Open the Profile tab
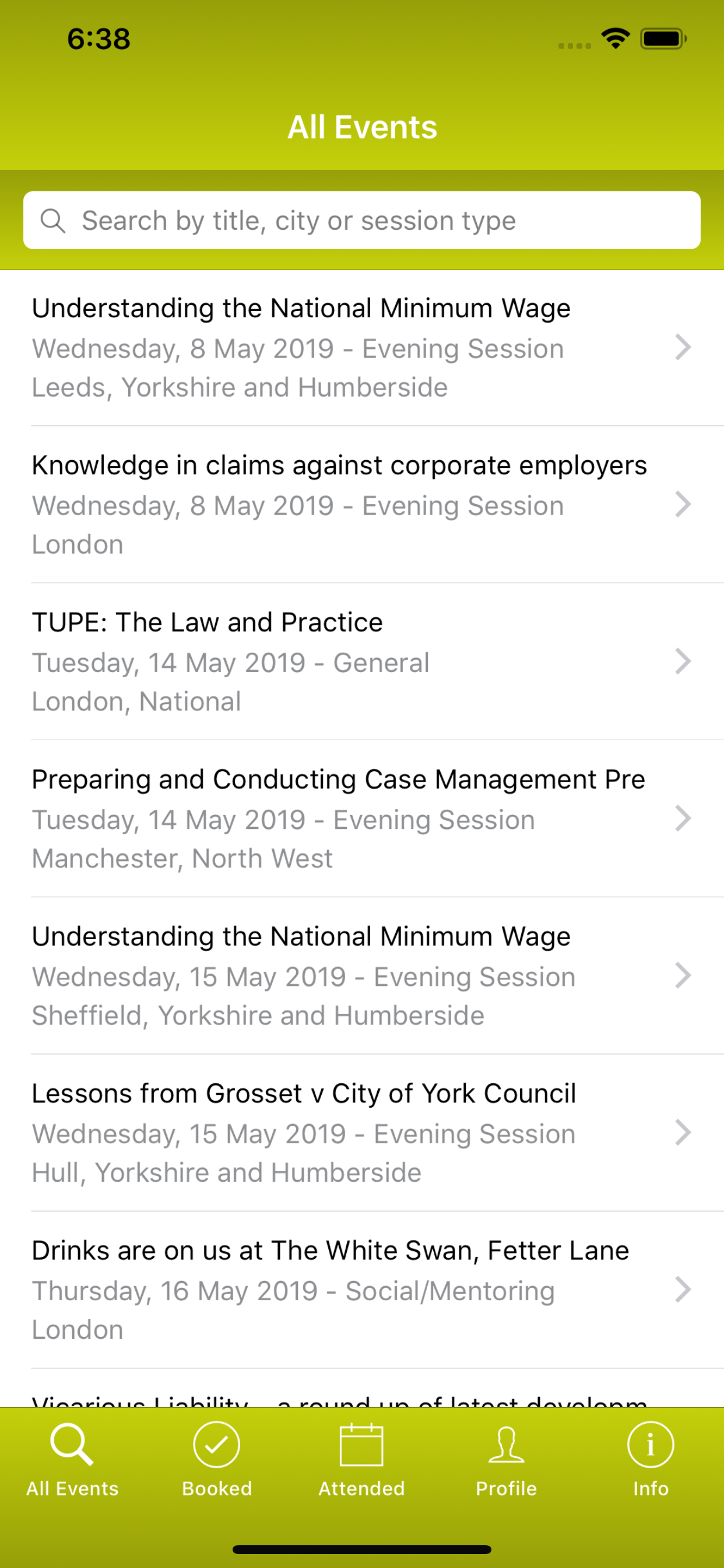Screen dimensions: 724x1568 tap(506, 1459)
